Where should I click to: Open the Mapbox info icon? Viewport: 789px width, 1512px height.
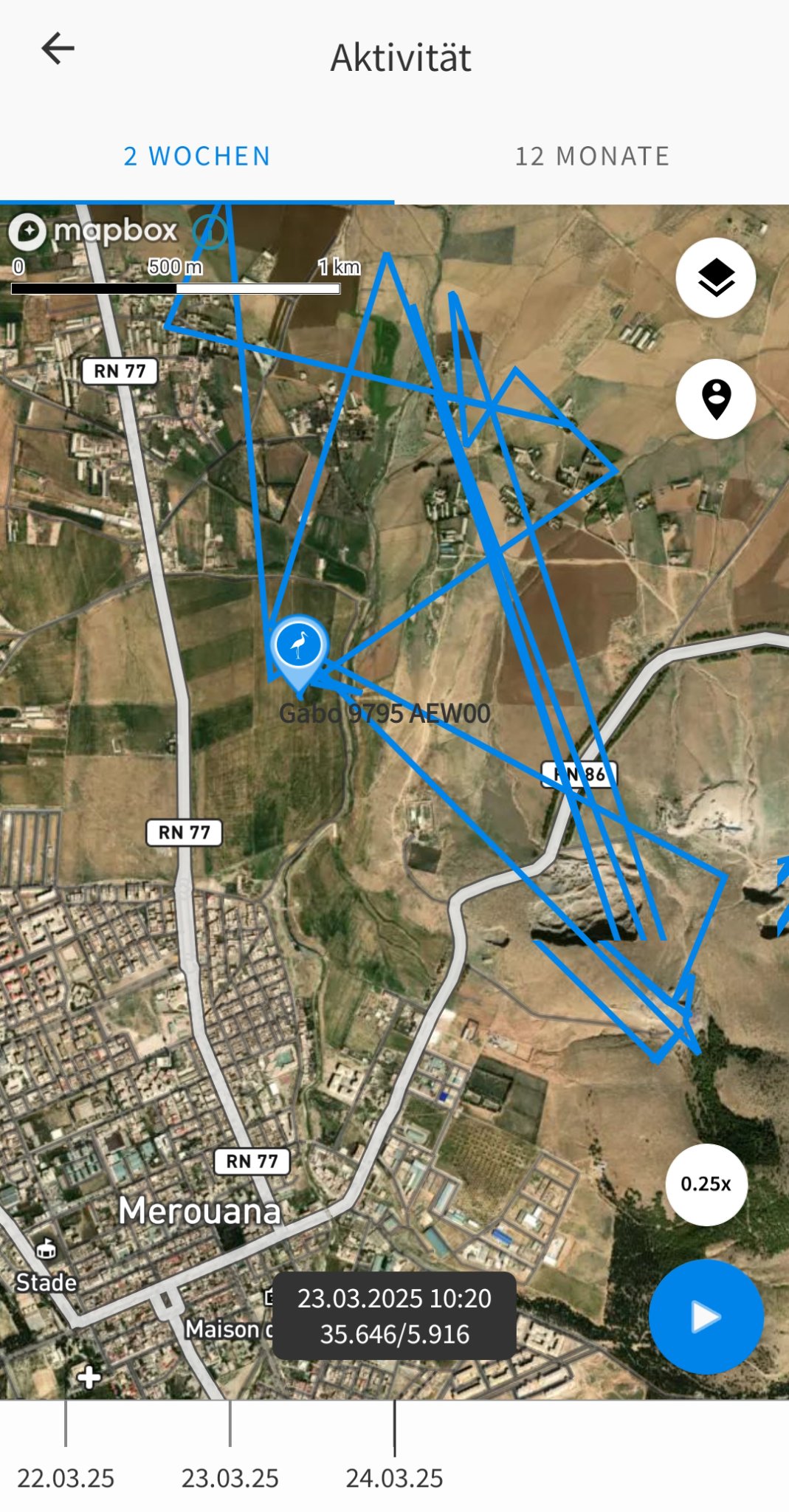click(210, 232)
